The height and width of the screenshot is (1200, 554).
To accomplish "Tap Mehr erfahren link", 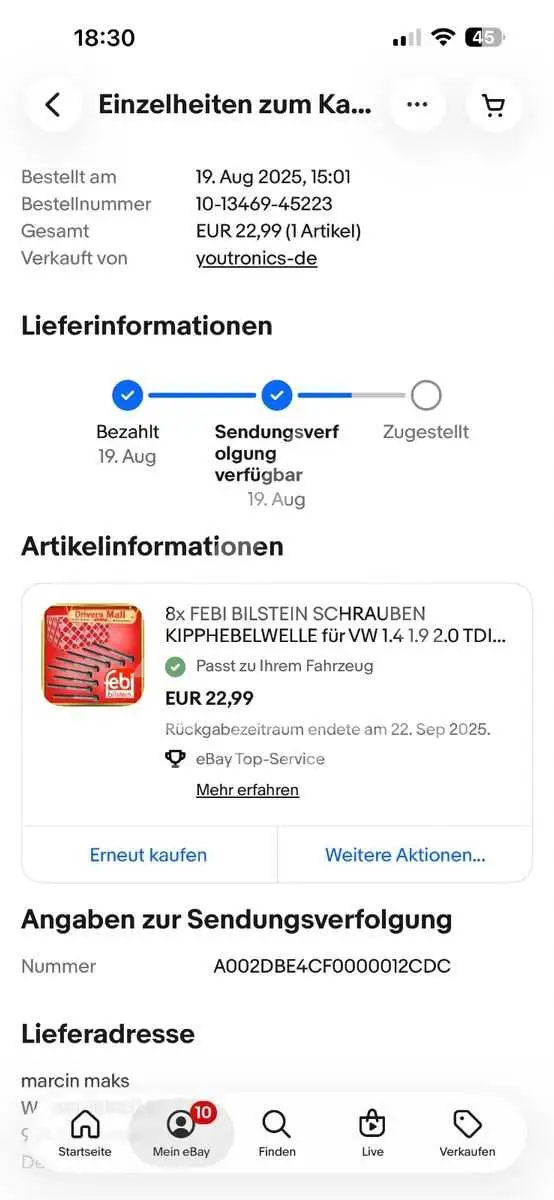I will click(247, 790).
